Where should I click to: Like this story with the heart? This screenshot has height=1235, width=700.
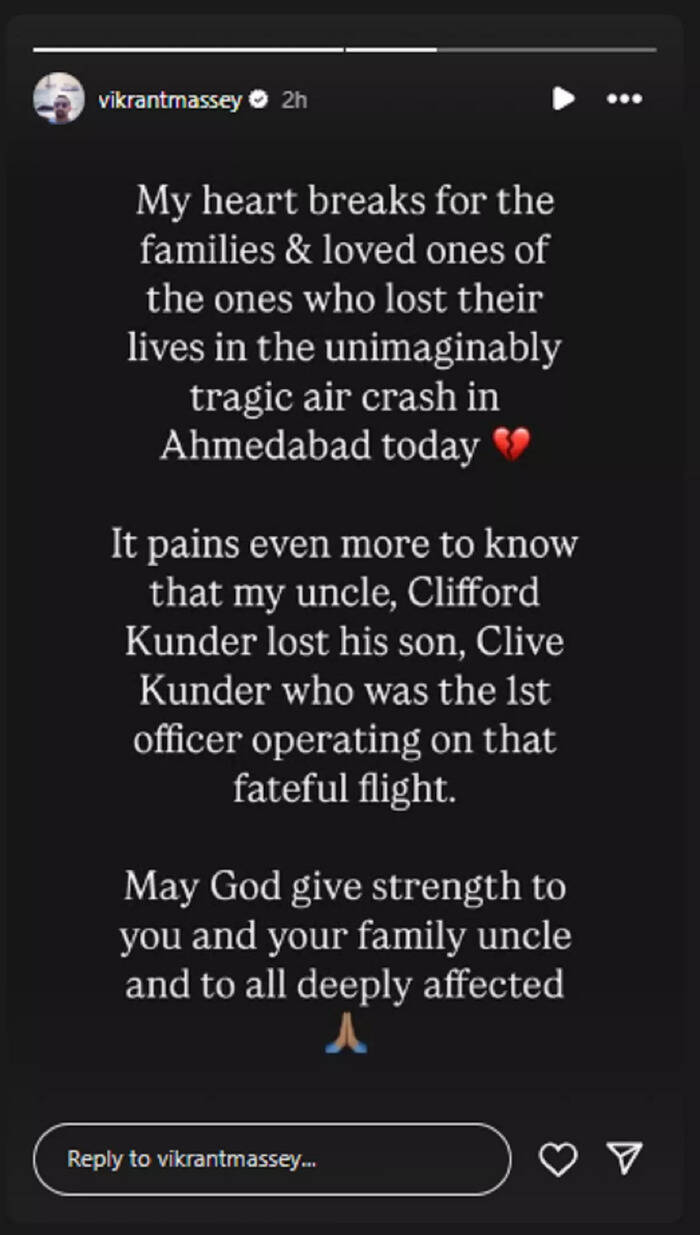(x=558, y=1159)
